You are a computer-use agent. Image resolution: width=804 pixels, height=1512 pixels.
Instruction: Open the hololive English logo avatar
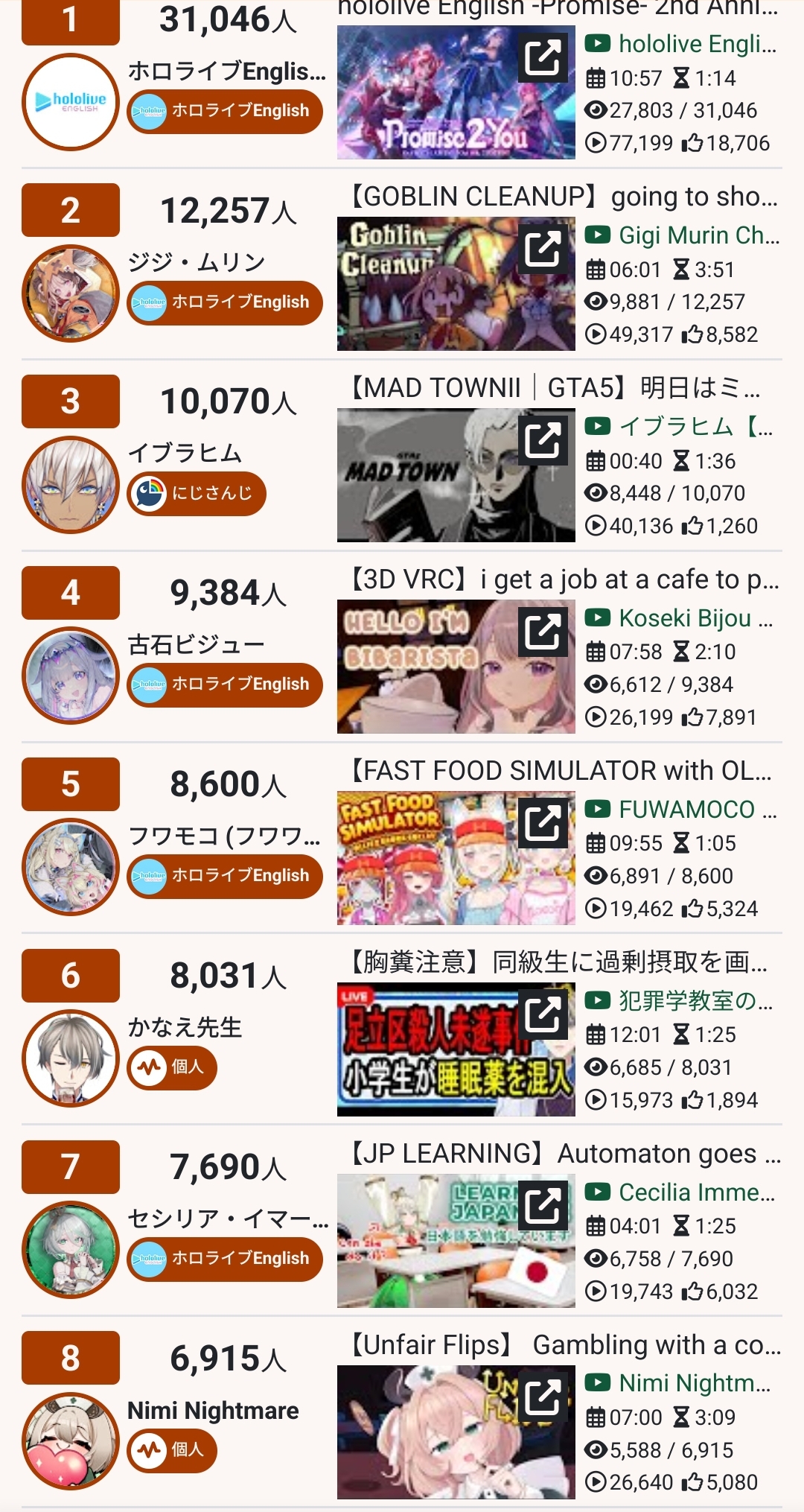[71, 102]
